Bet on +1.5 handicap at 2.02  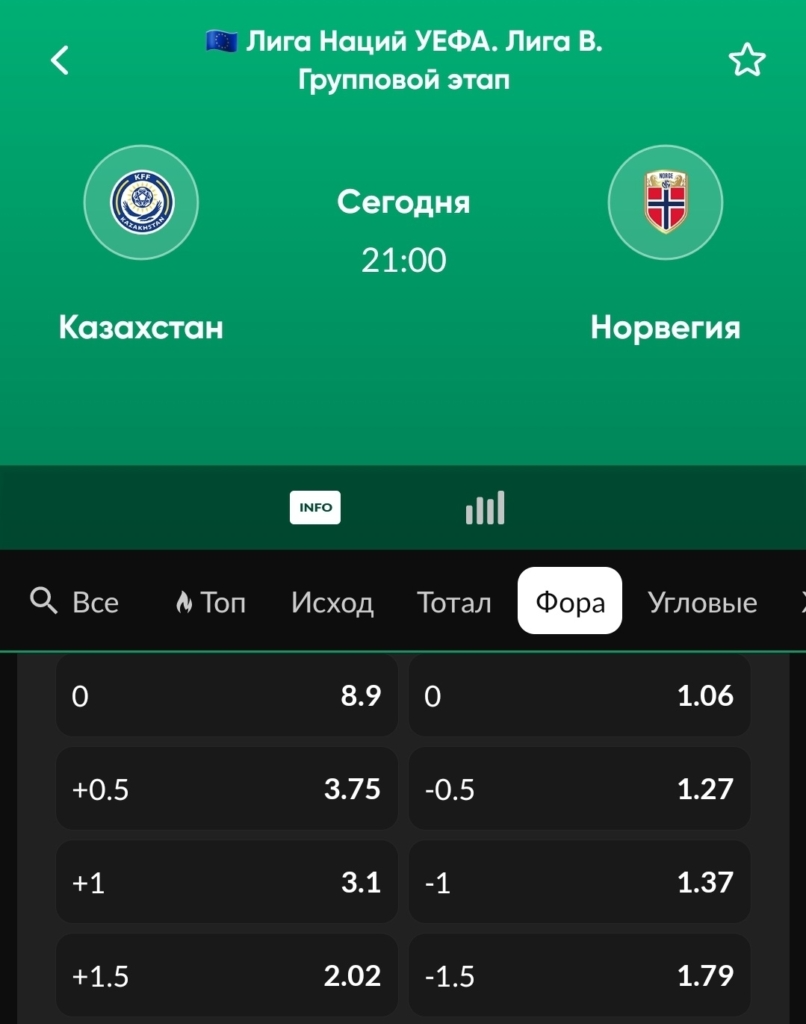click(x=226, y=975)
